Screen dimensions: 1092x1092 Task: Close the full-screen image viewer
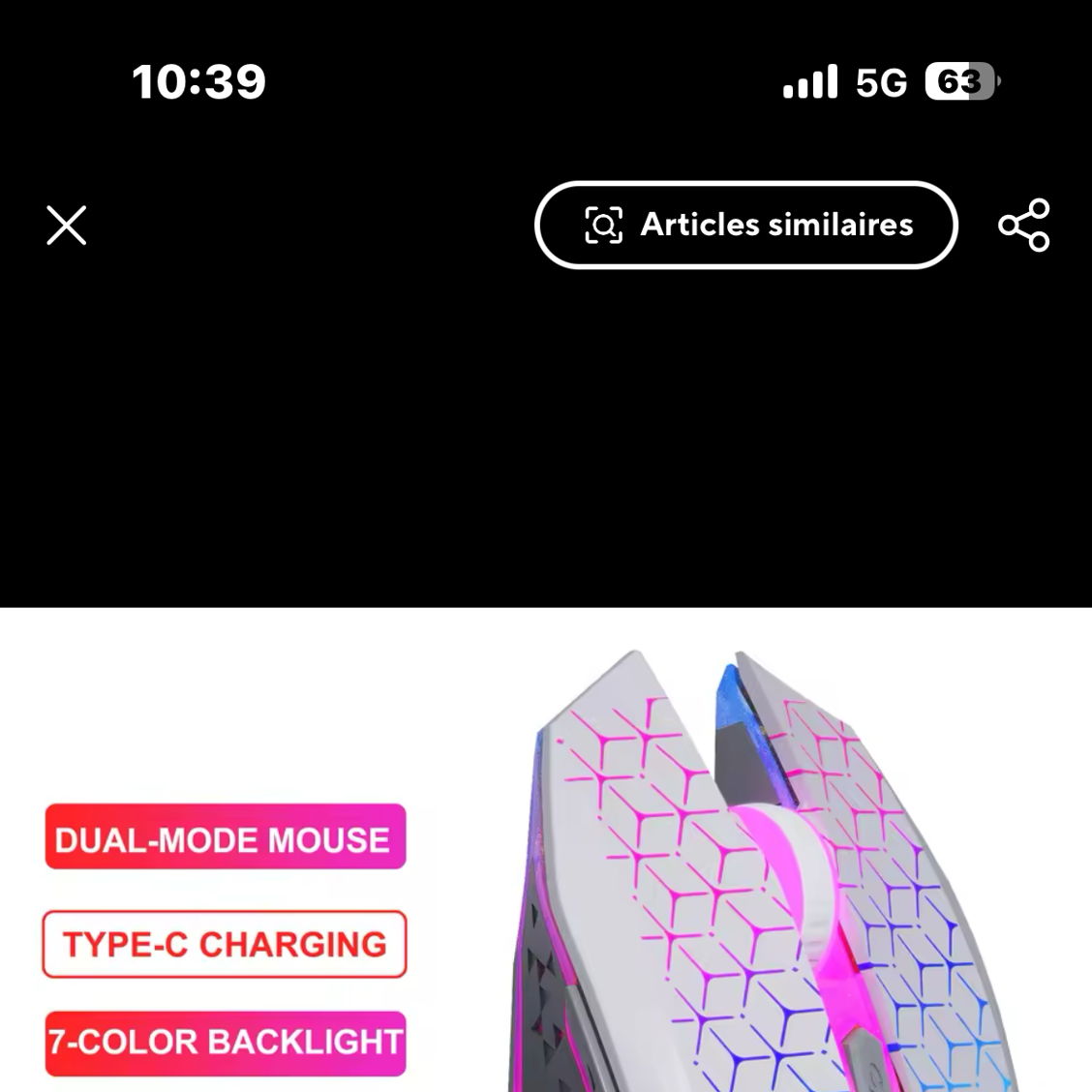click(67, 226)
